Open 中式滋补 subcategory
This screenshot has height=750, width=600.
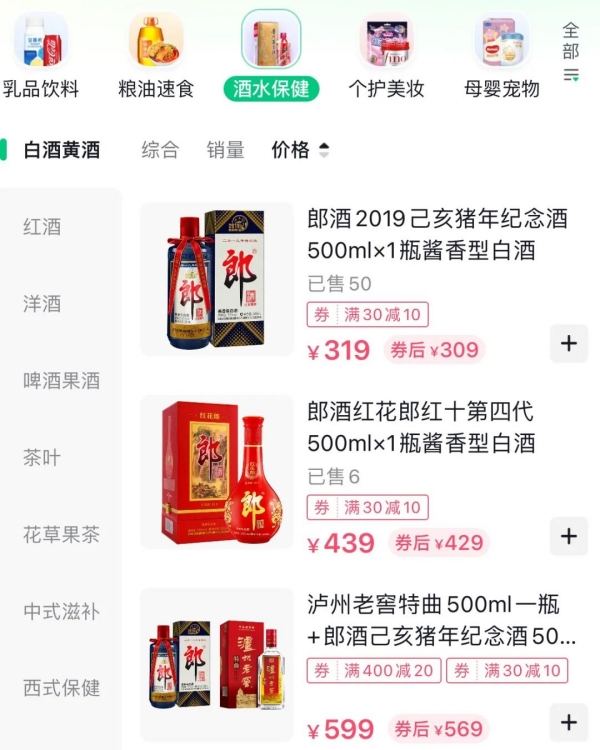click(x=61, y=611)
